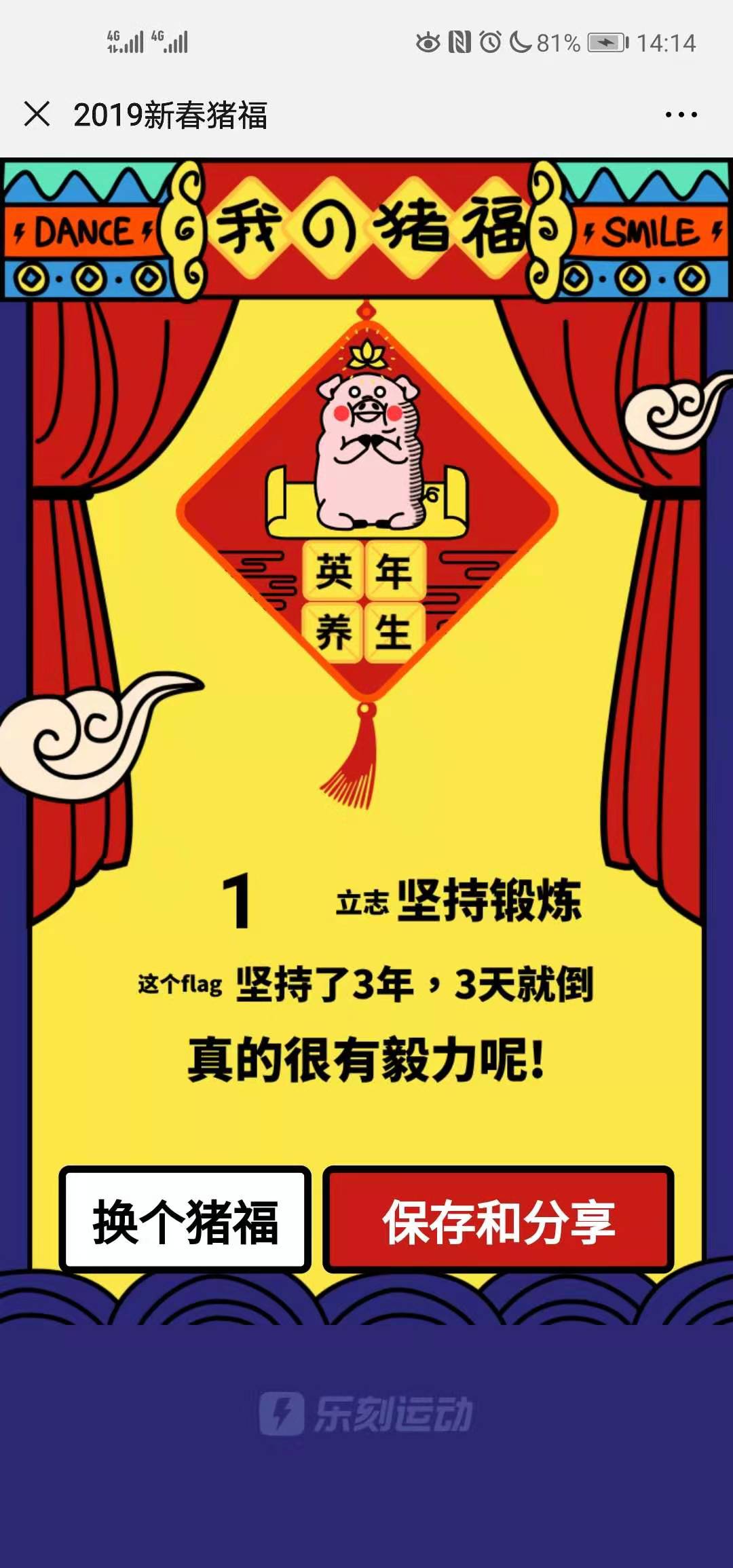Tap 换个猪福 to get another blessing

point(185,1220)
